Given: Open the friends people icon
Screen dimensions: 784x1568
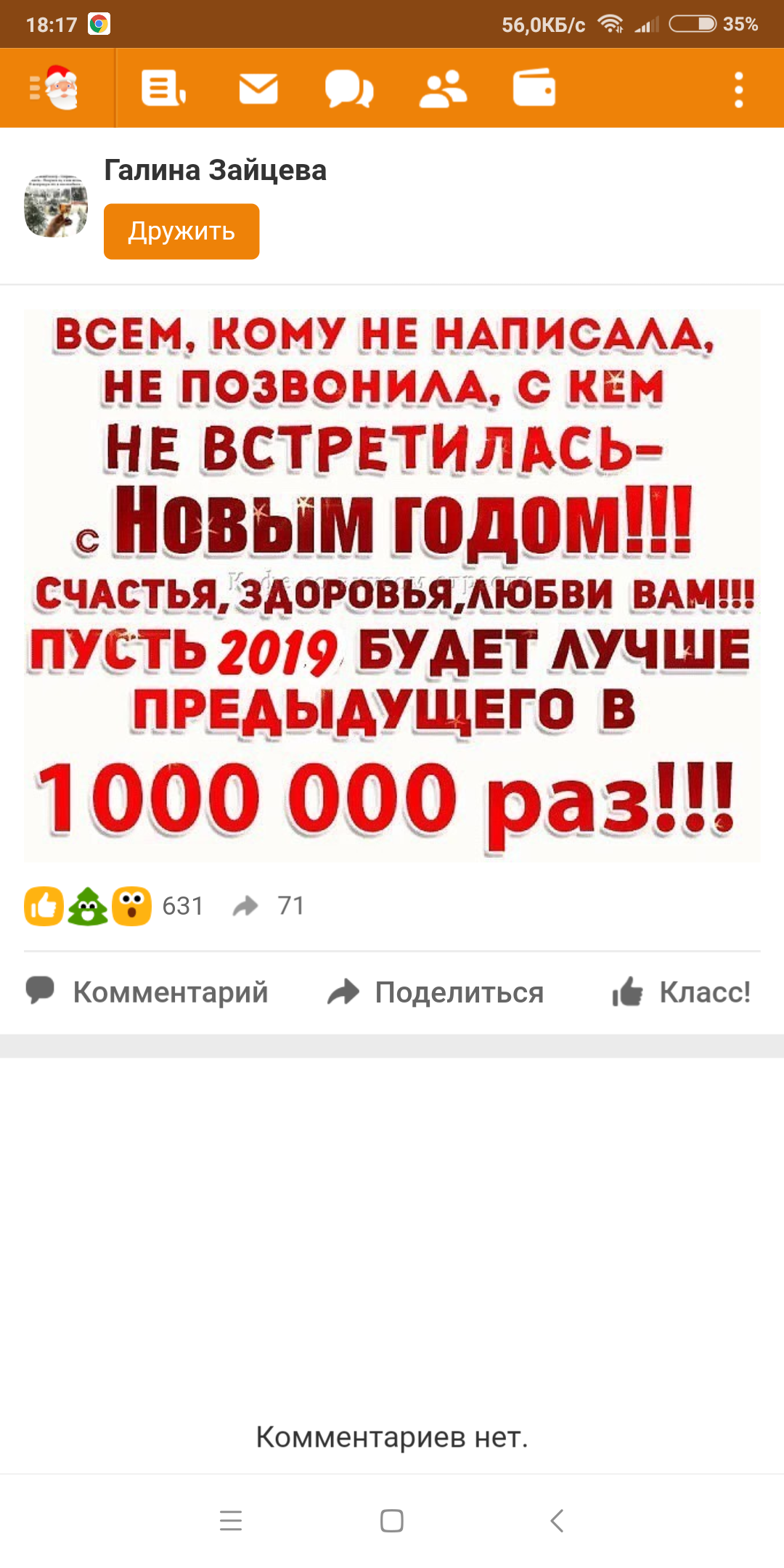Looking at the screenshot, I should (443, 89).
